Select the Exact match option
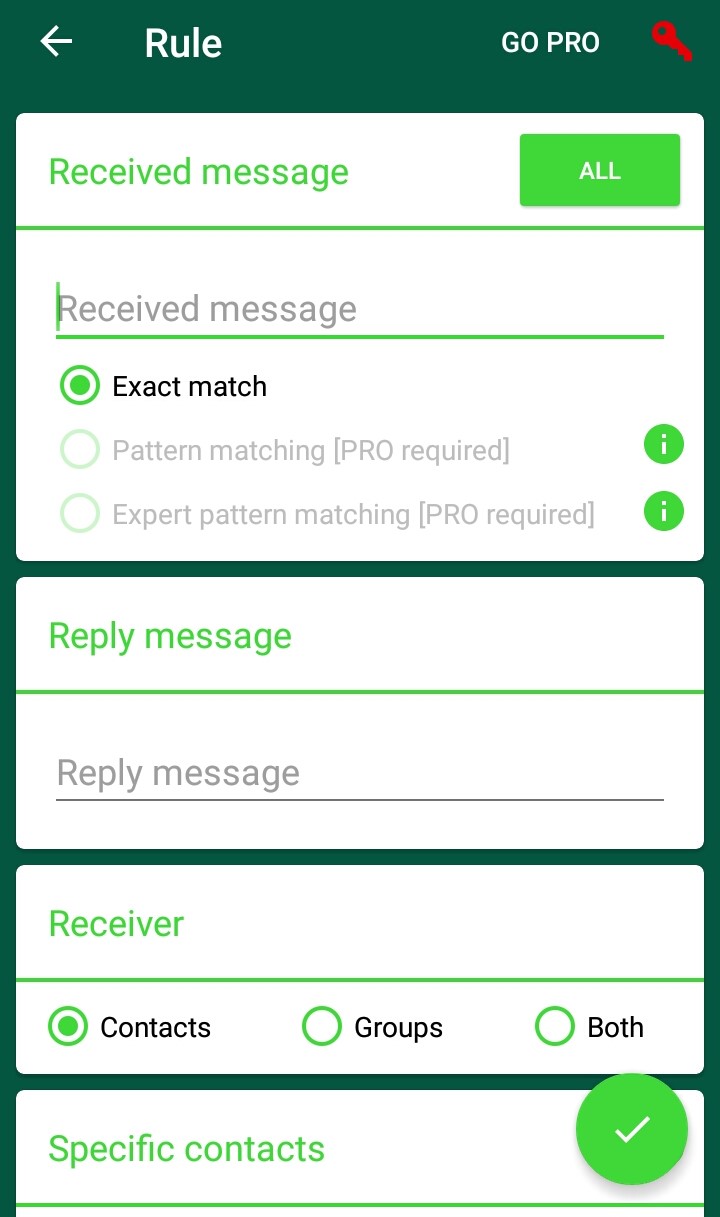 pyautogui.click(x=79, y=385)
